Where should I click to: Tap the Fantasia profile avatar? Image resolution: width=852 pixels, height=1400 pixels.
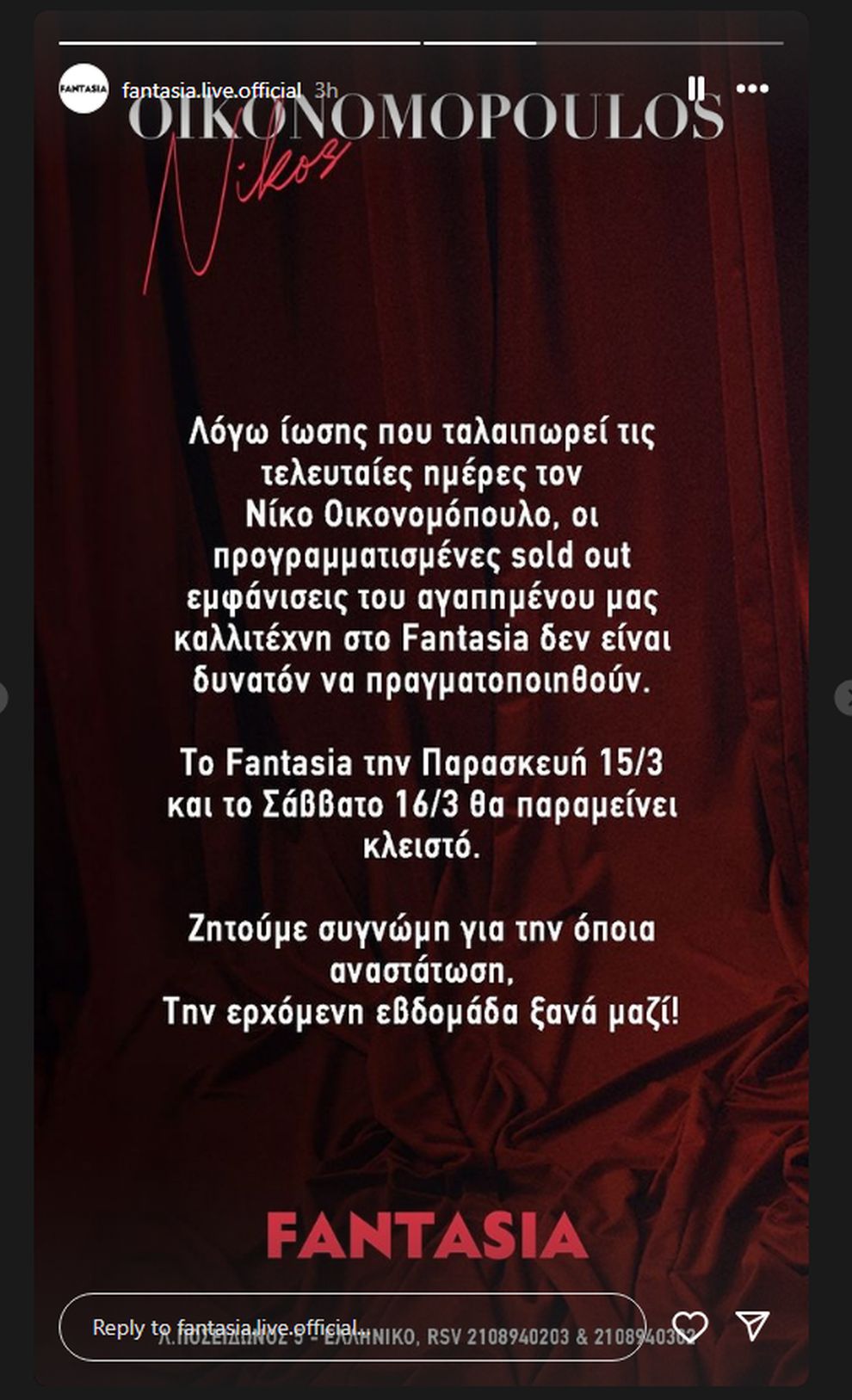click(x=83, y=89)
